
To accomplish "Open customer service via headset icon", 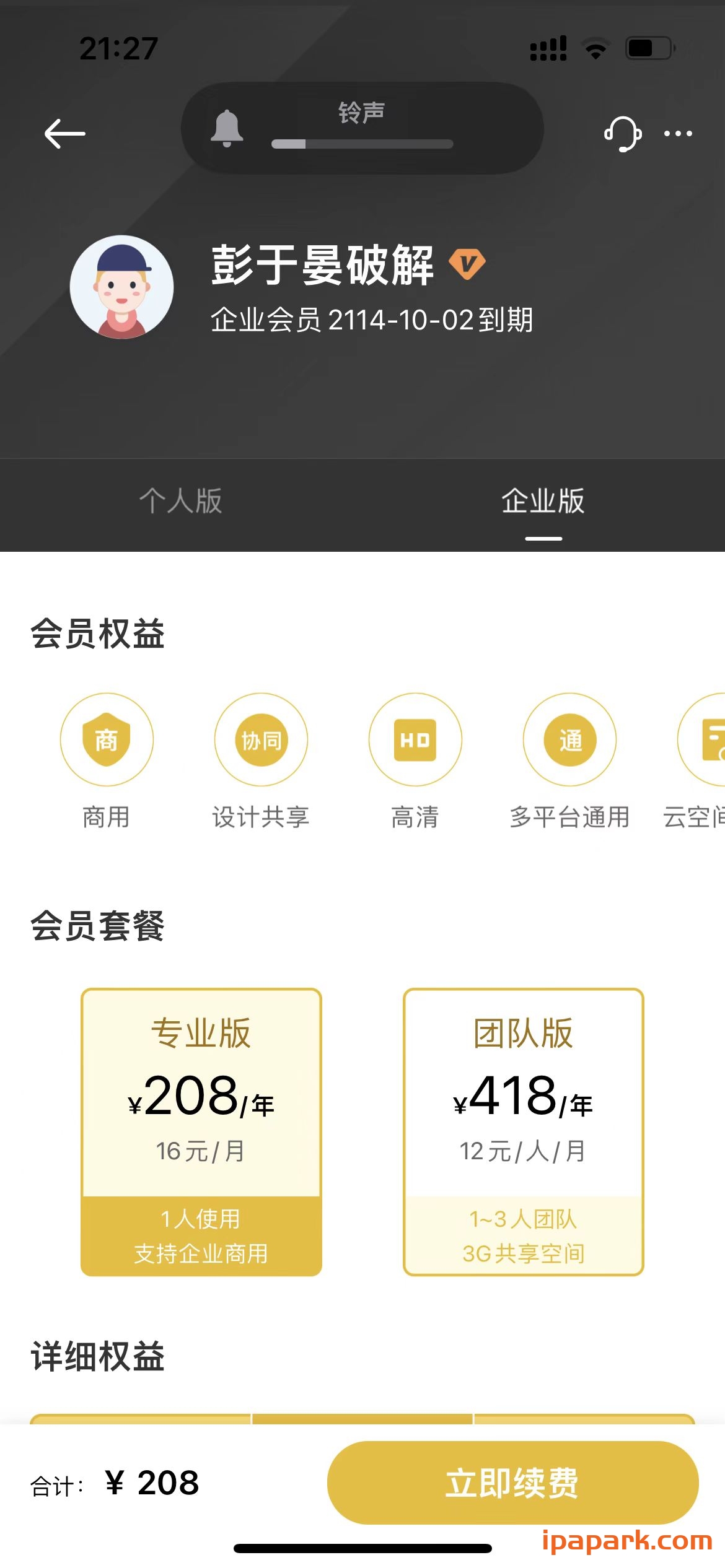I will click(622, 134).
